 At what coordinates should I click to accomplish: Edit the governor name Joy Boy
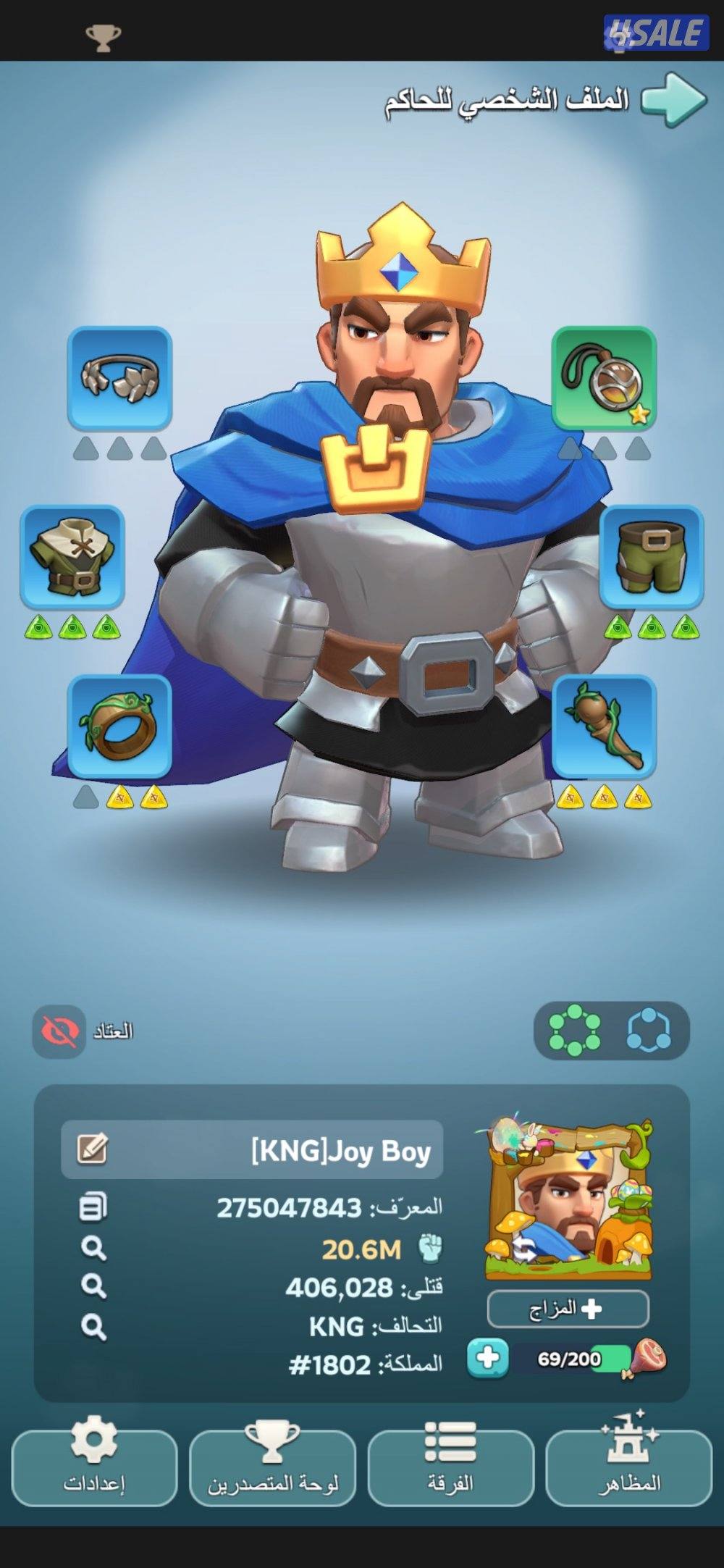[x=93, y=1149]
